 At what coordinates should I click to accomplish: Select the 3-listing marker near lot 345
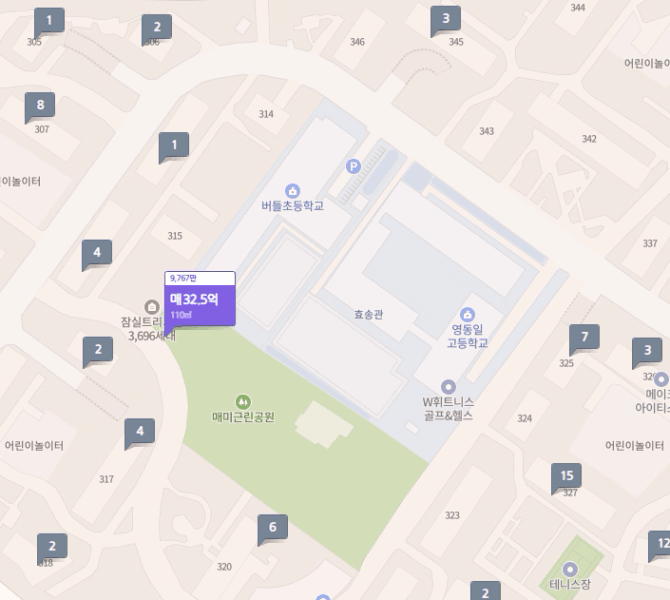[x=445, y=18]
